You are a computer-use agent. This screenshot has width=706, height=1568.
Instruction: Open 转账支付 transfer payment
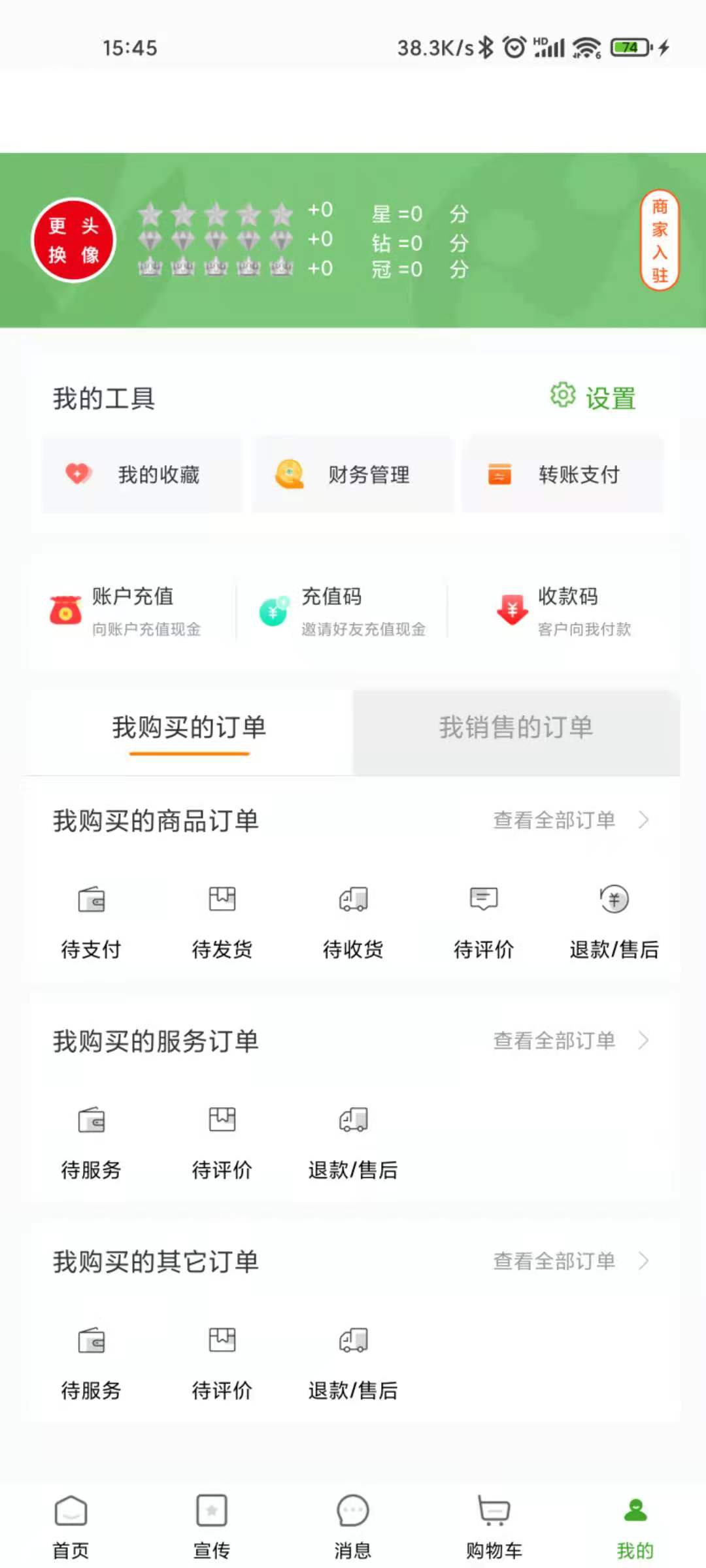coord(562,475)
